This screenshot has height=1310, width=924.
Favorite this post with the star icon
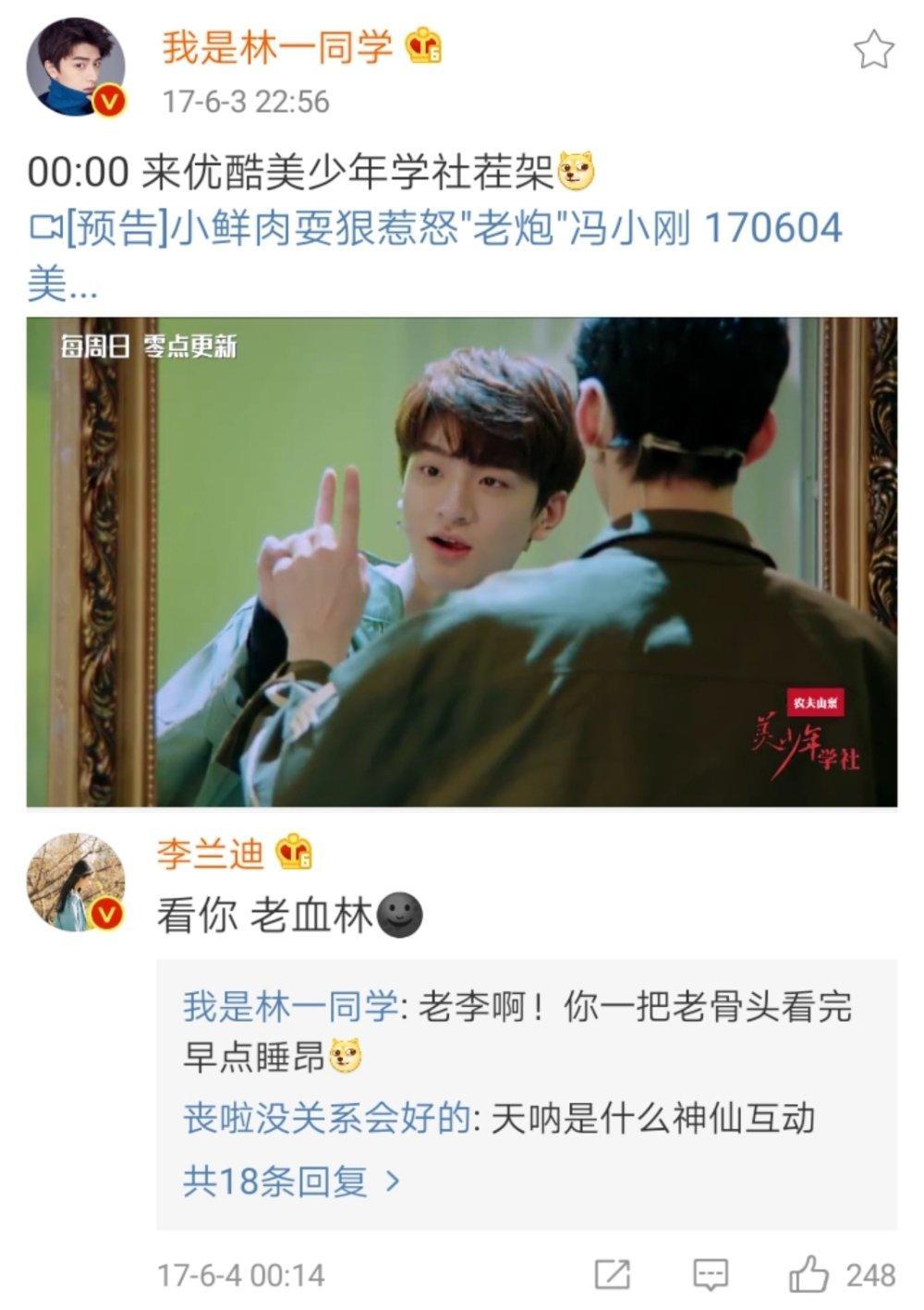pos(873,49)
